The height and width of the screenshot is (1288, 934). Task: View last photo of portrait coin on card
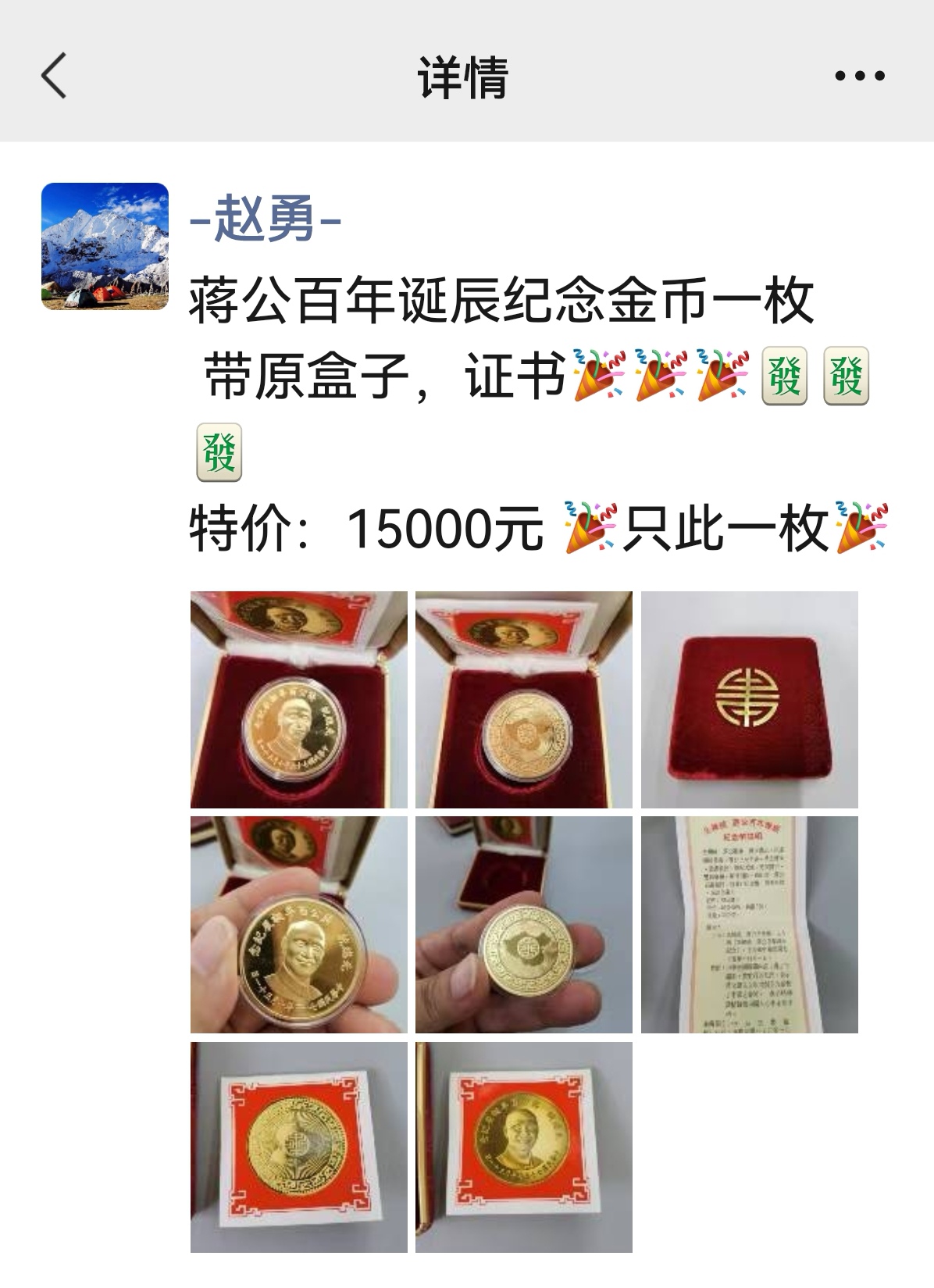click(x=523, y=1149)
